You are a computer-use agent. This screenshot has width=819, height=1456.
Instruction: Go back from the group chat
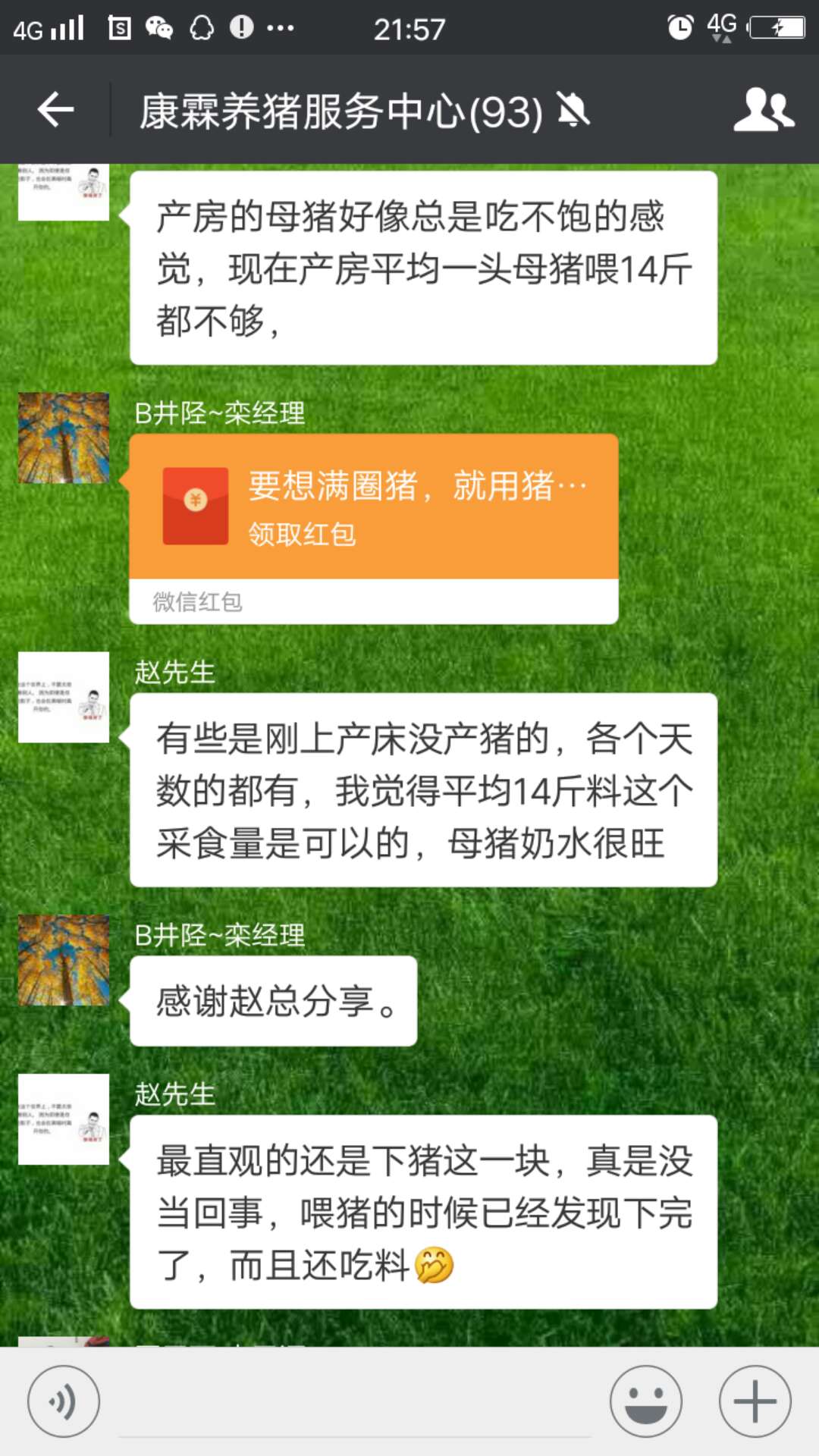[55, 111]
